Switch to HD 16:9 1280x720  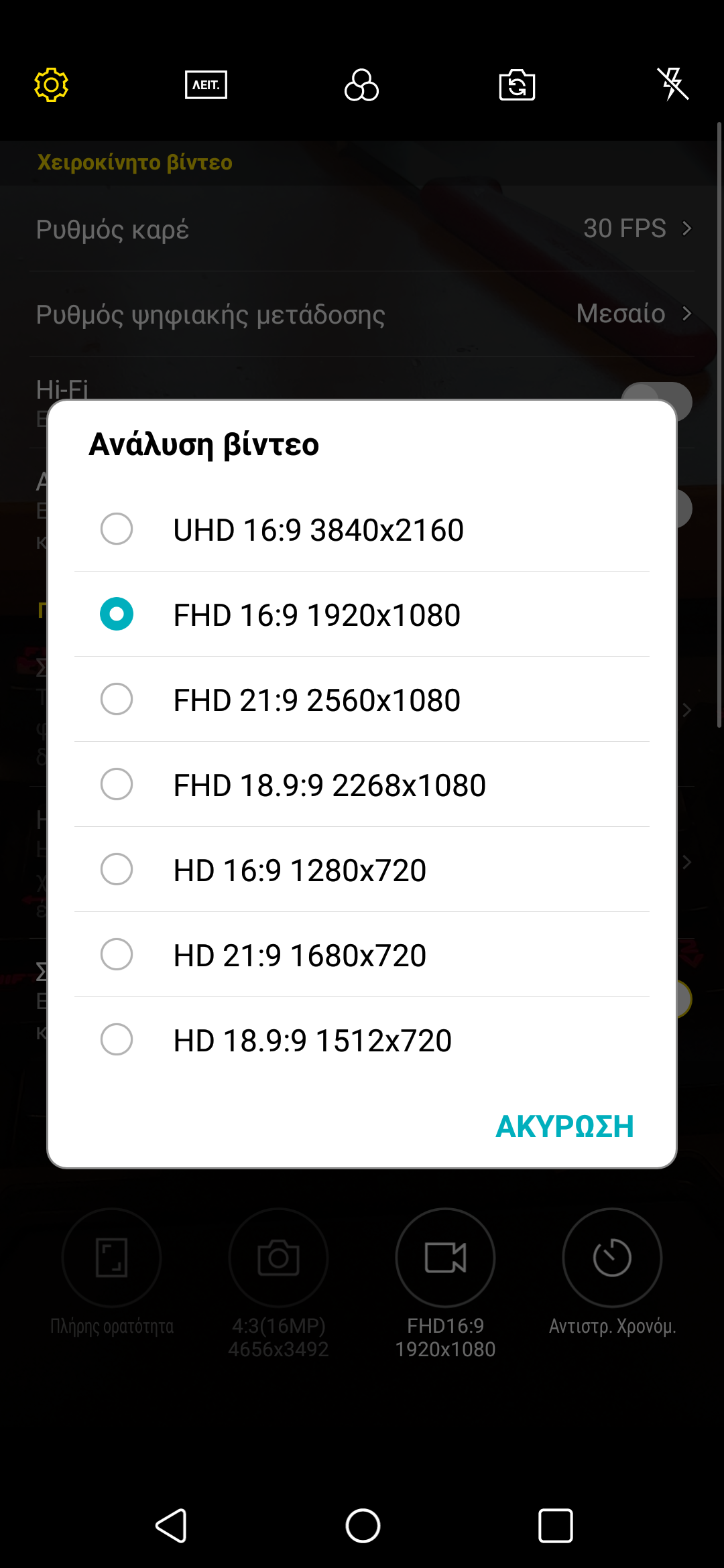(x=362, y=870)
